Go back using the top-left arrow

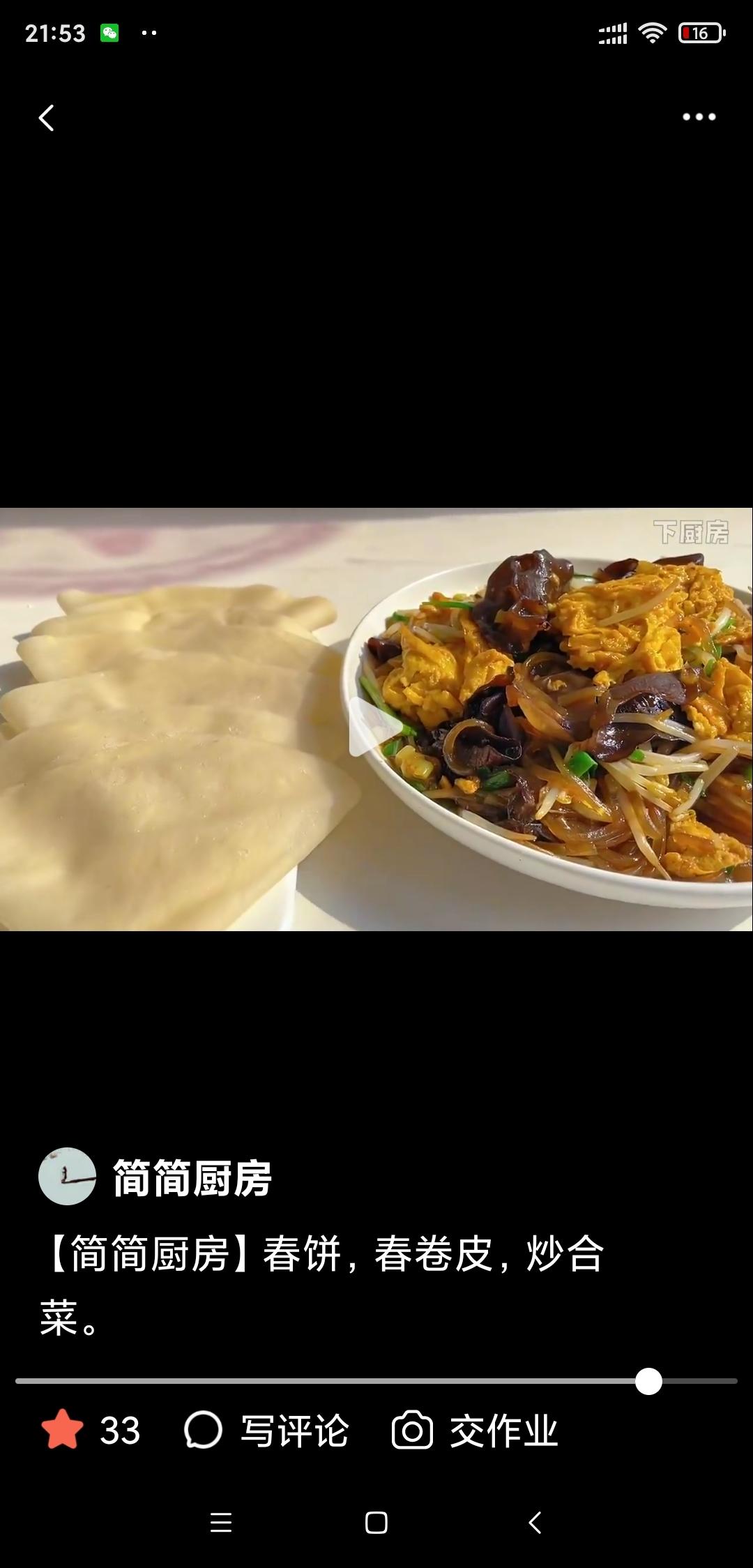46,118
